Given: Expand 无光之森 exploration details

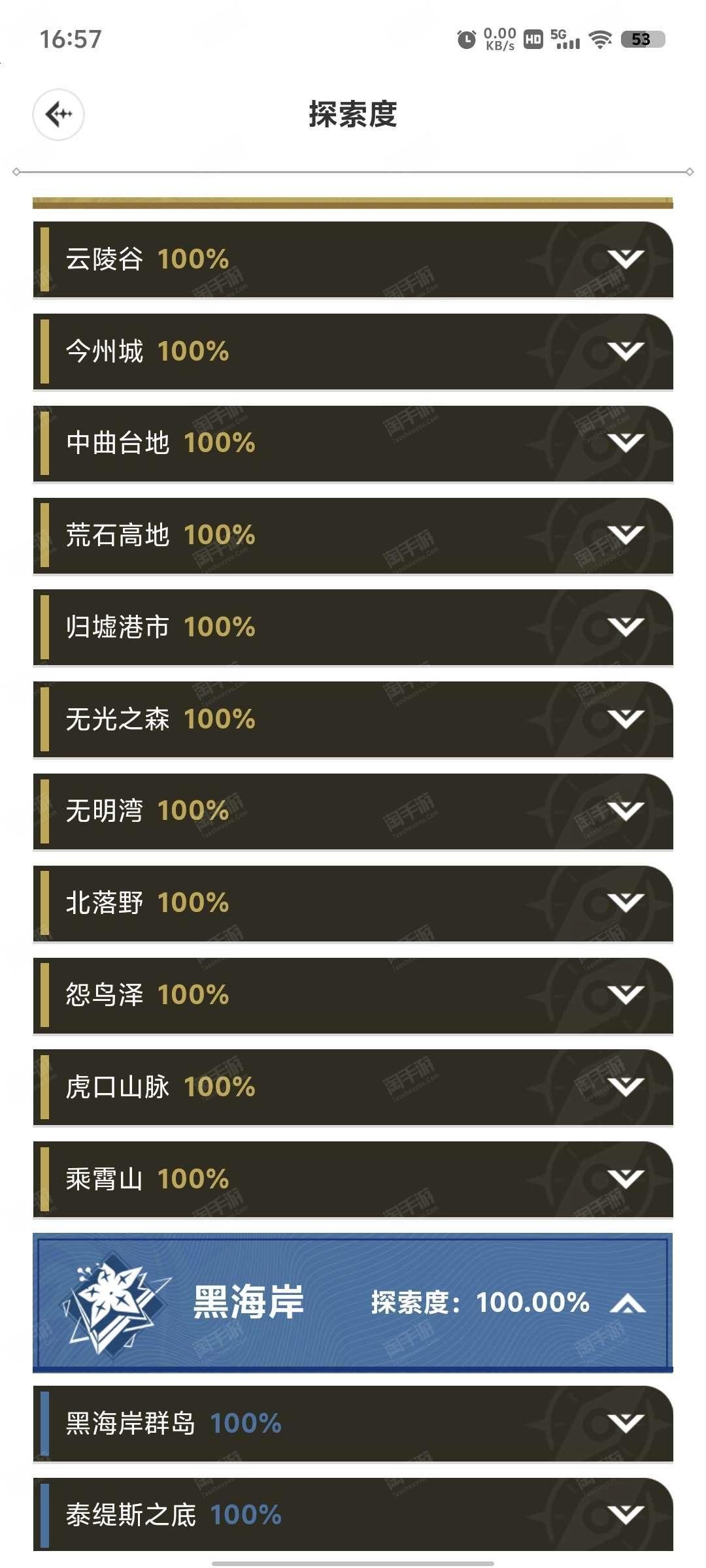Looking at the screenshot, I should tap(353, 719).
